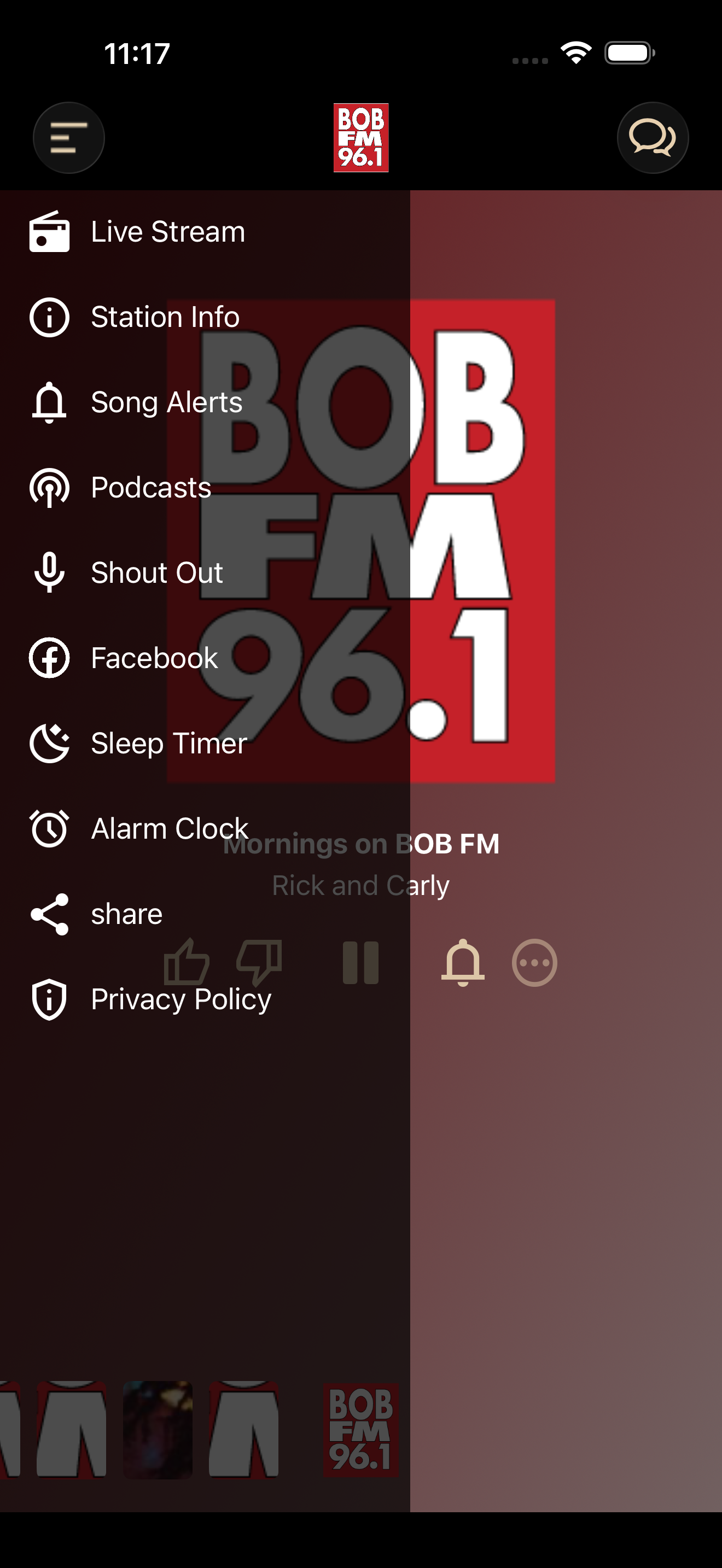Close the drawer with the menu button
The image size is (722, 1568).
69,138
